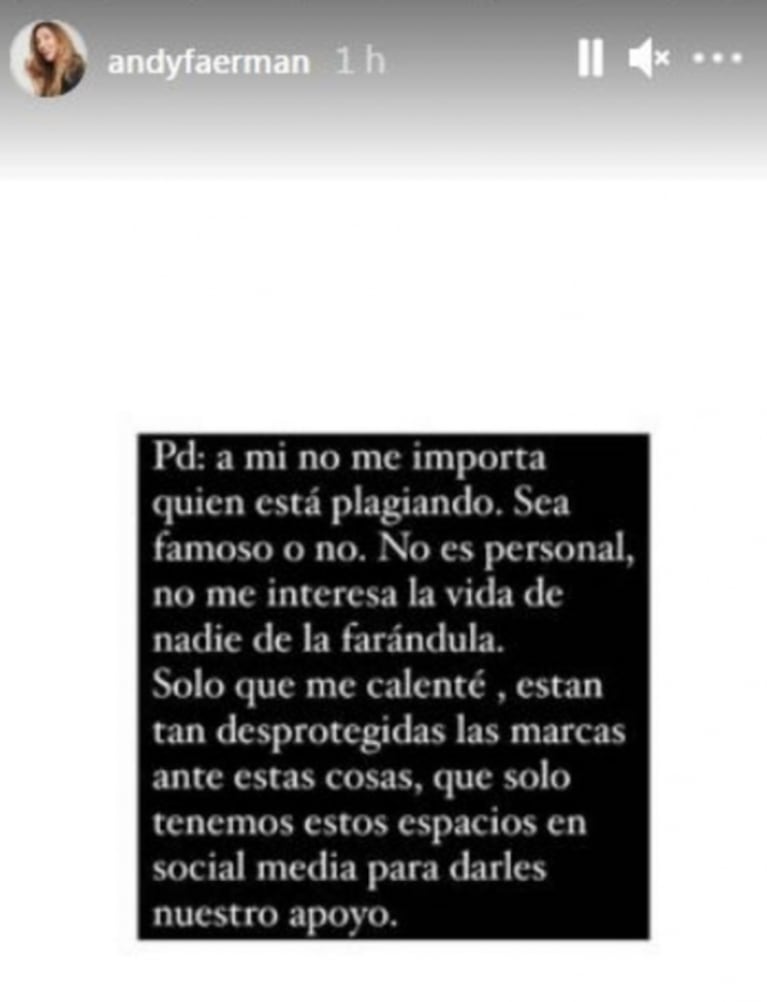Unmute the story sound
The image size is (767, 1002).
click(x=649, y=60)
